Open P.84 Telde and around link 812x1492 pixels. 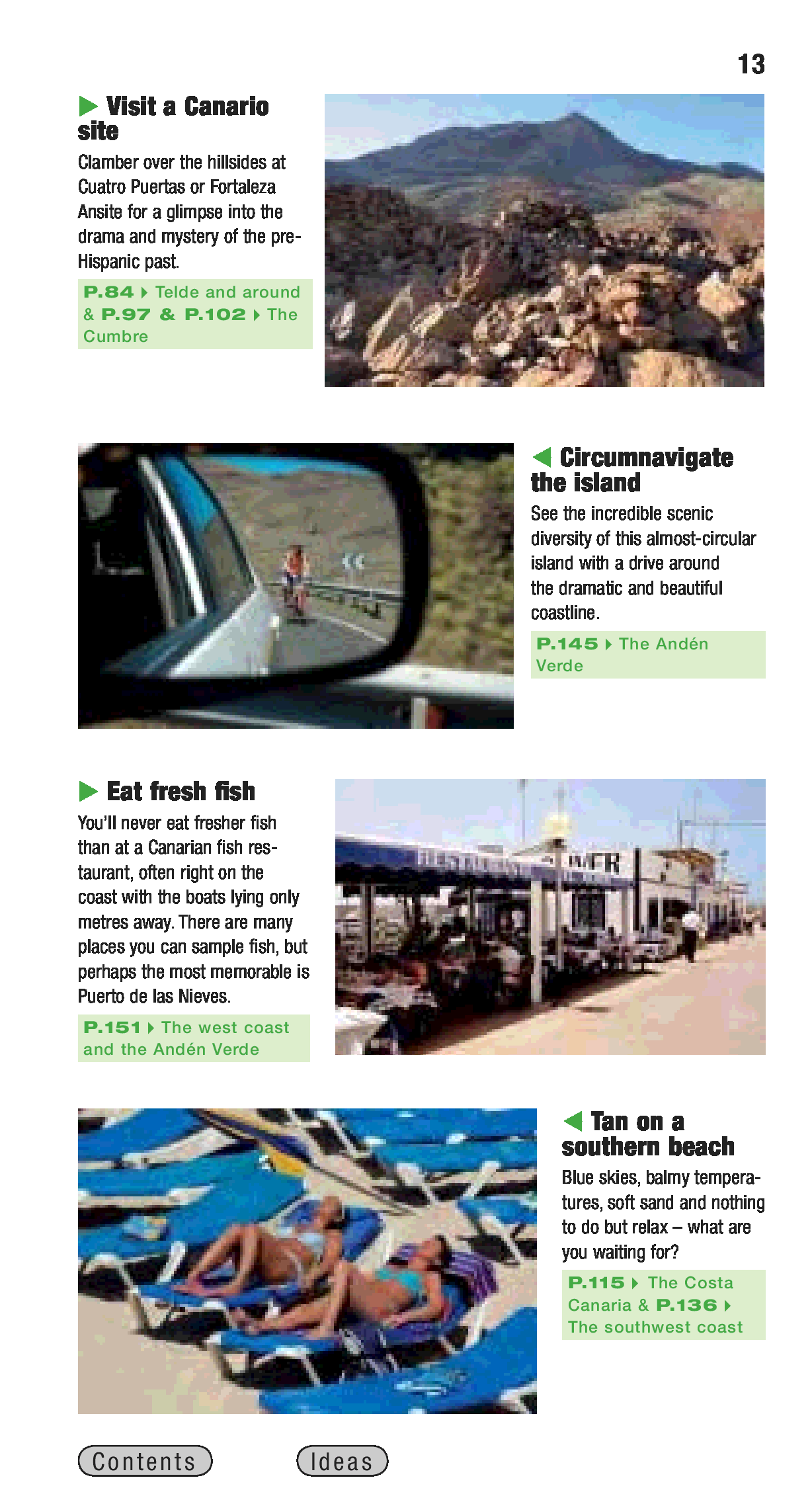tap(192, 292)
